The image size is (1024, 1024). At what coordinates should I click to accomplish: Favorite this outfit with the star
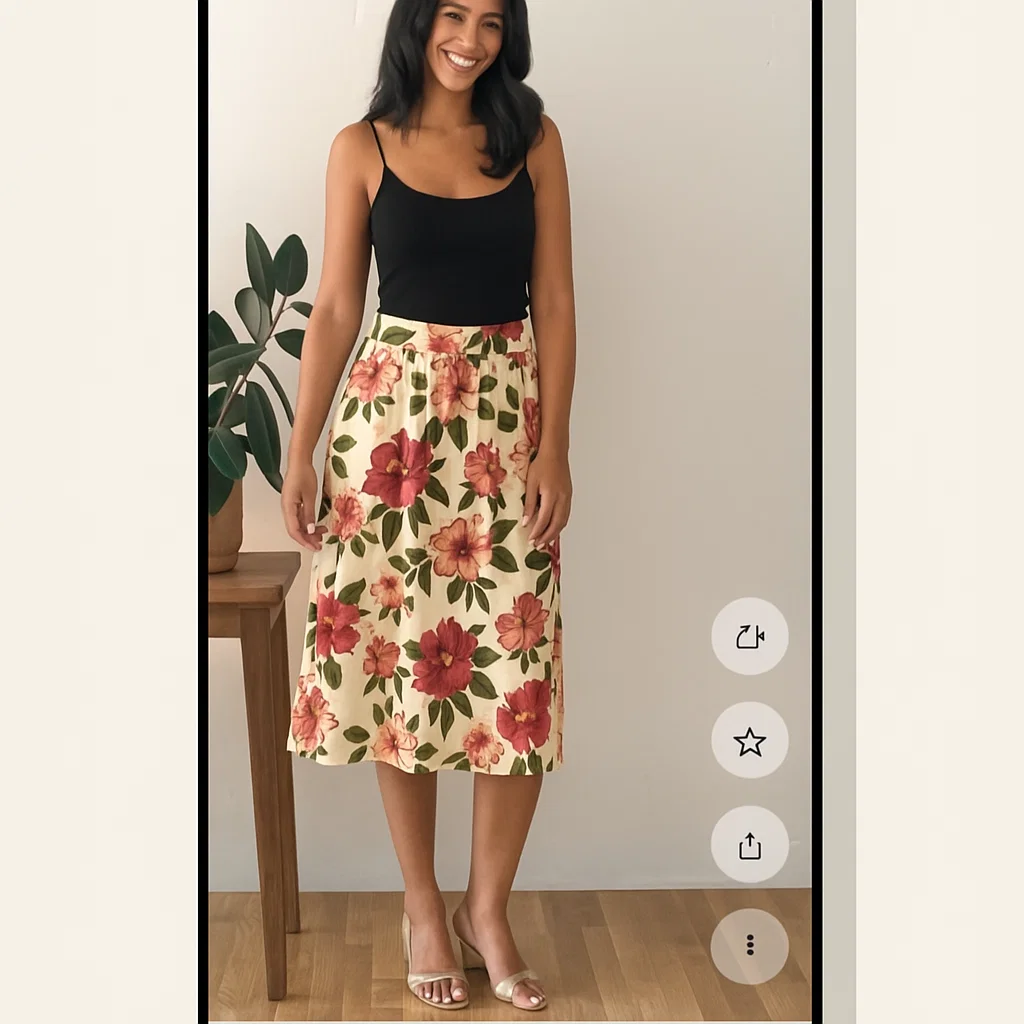pyautogui.click(x=749, y=741)
